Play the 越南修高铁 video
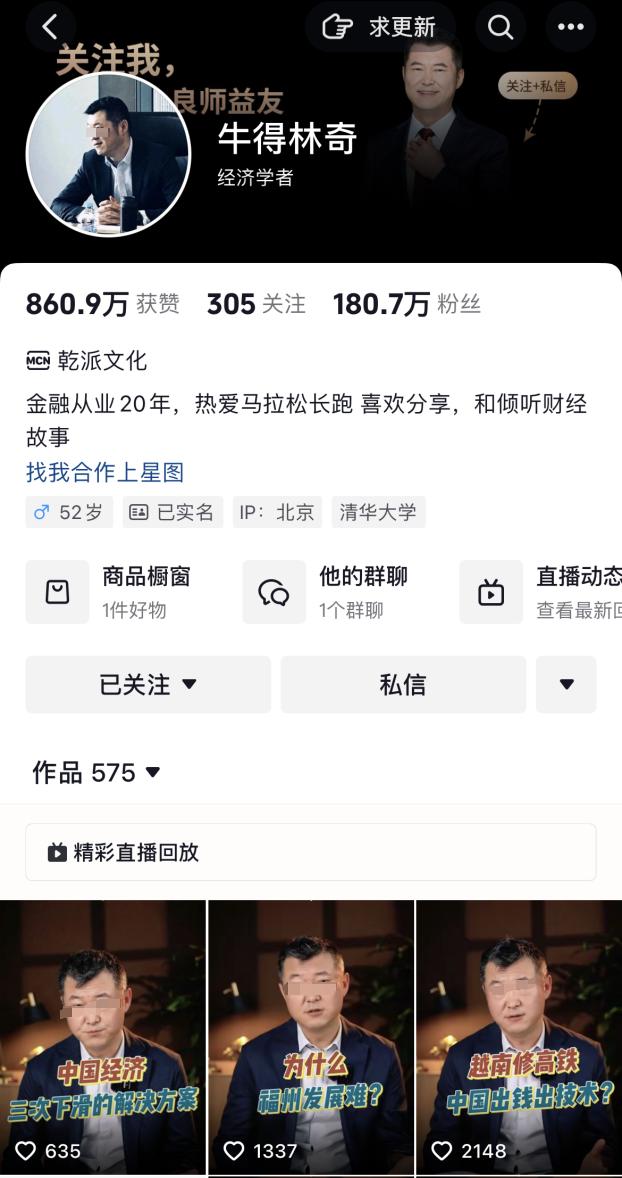The width and height of the screenshot is (622, 1178). (519, 1037)
